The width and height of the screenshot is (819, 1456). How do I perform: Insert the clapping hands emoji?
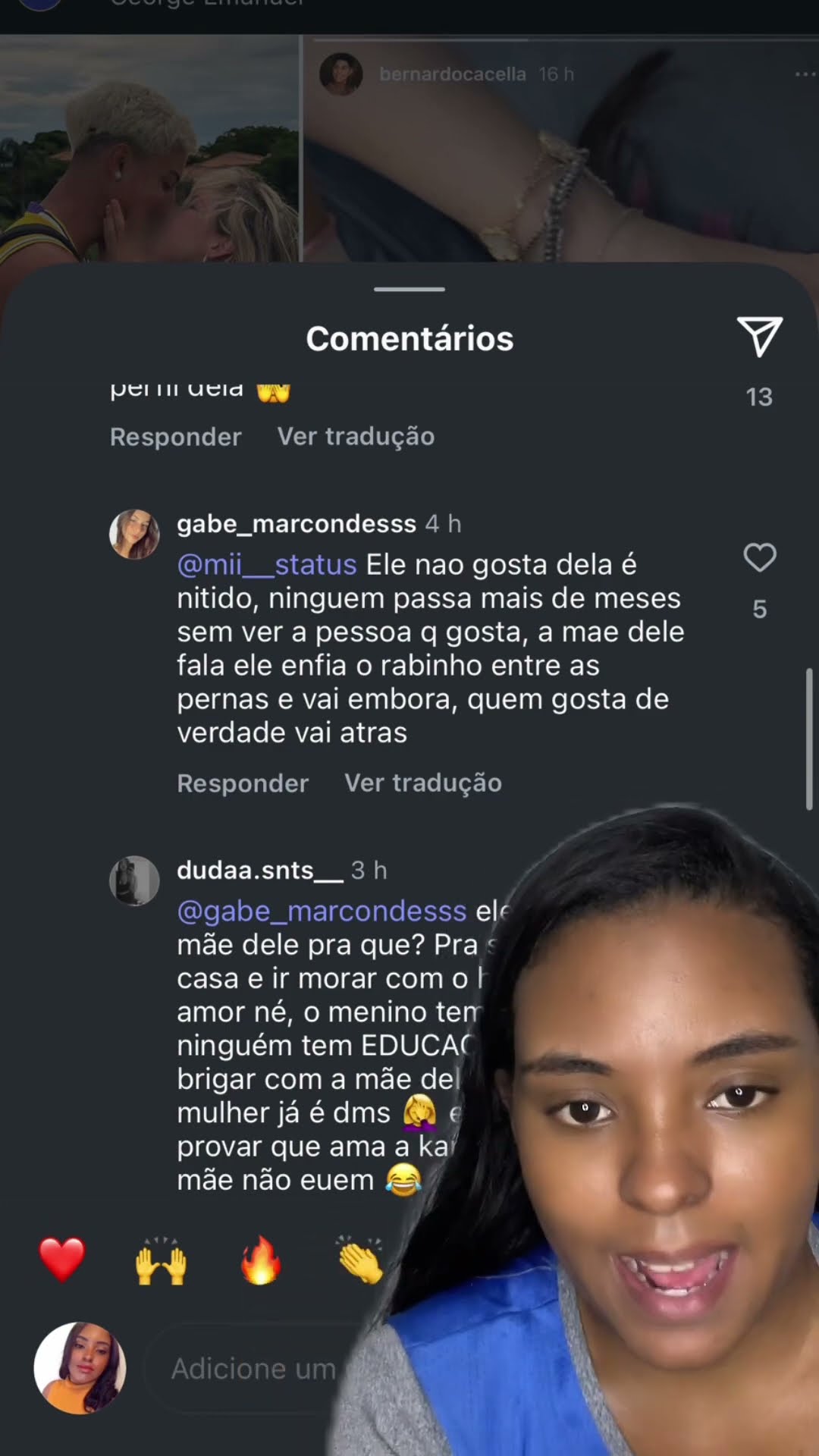point(360,1260)
